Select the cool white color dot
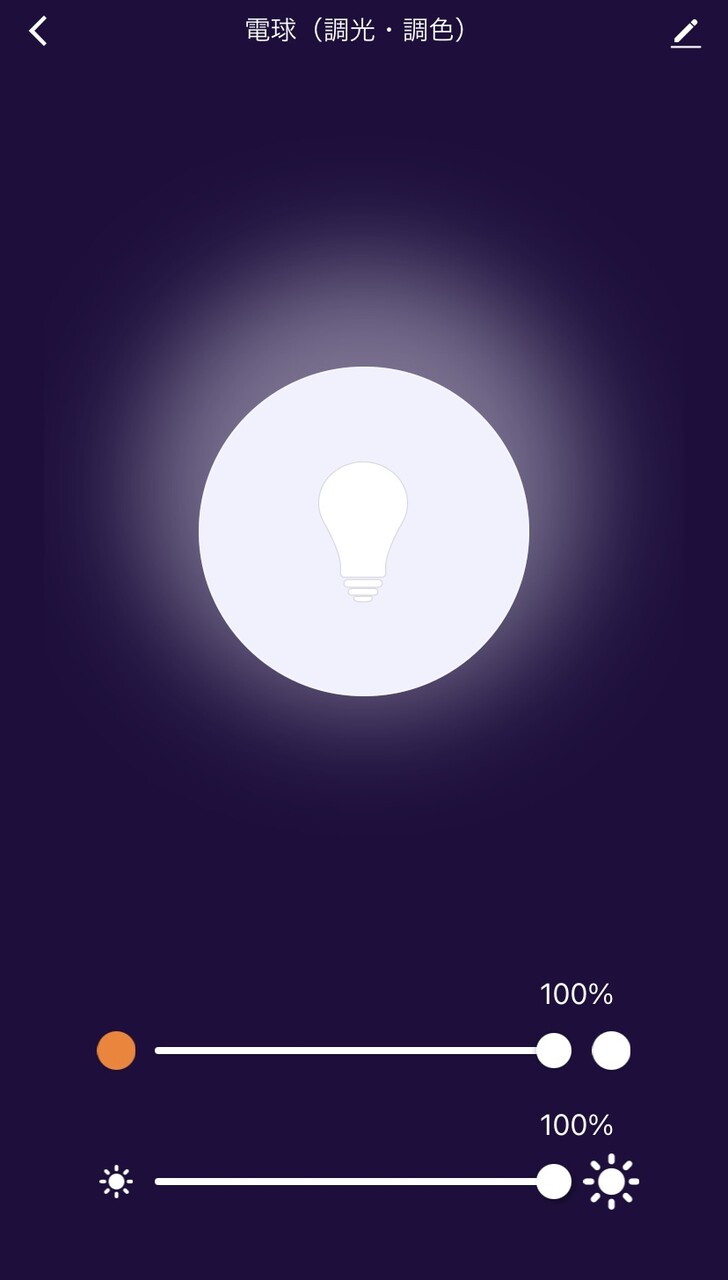The width and height of the screenshot is (728, 1280). [611, 1051]
